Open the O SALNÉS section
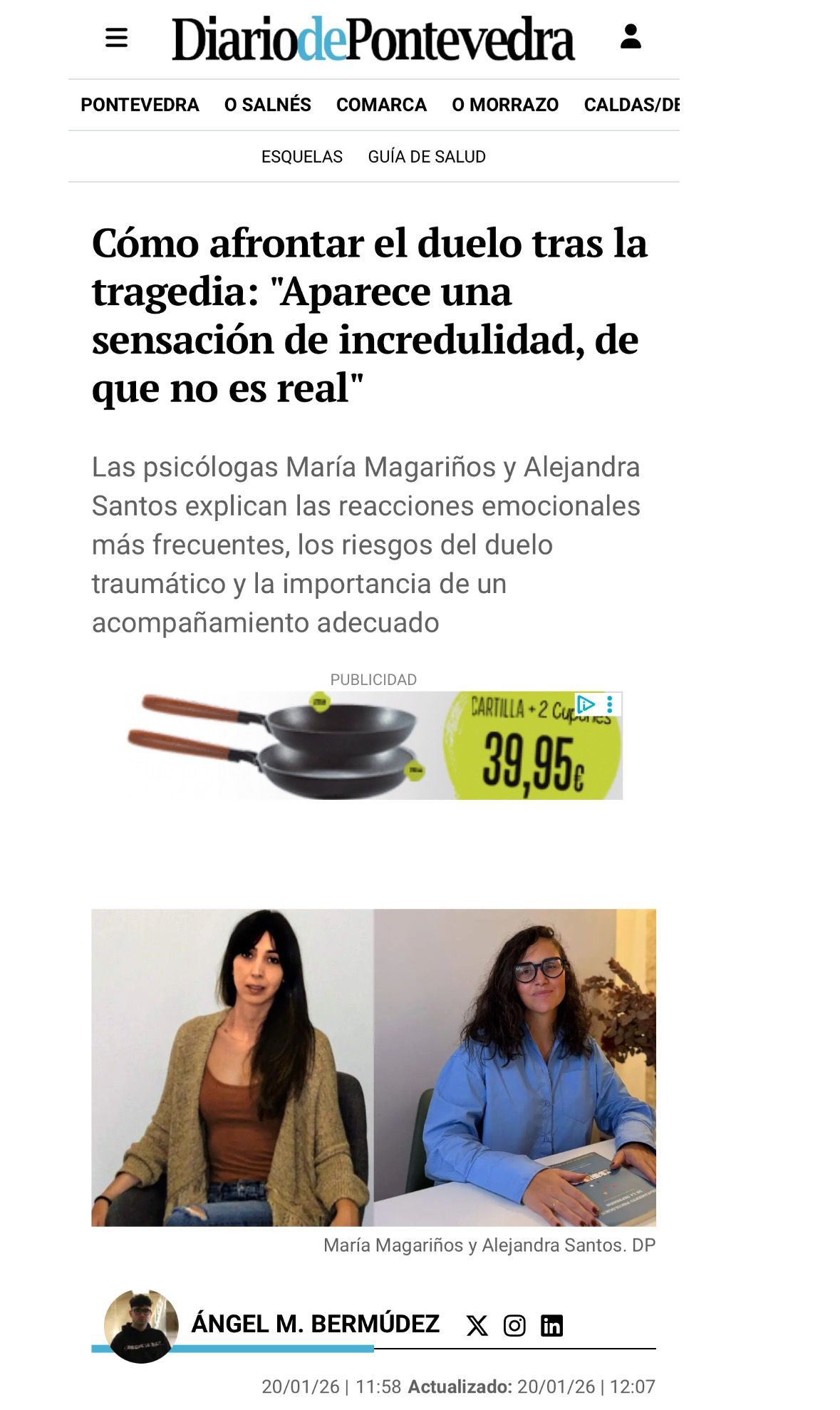This screenshot has width=840, height=1410. pos(267,105)
